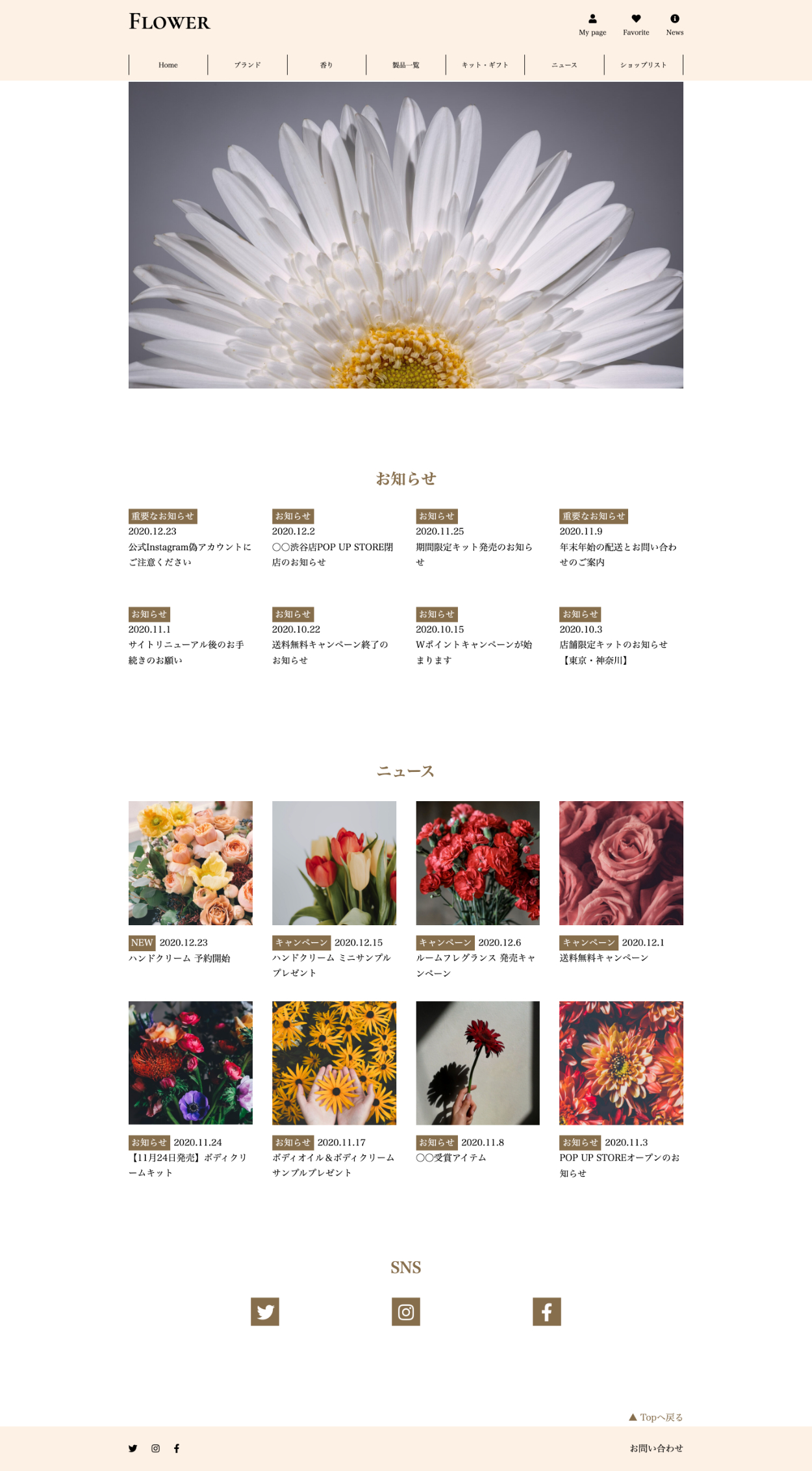Open the キット・ギフト menu item
Image resolution: width=812 pixels, height=1471 pixels.
[485, 65]
